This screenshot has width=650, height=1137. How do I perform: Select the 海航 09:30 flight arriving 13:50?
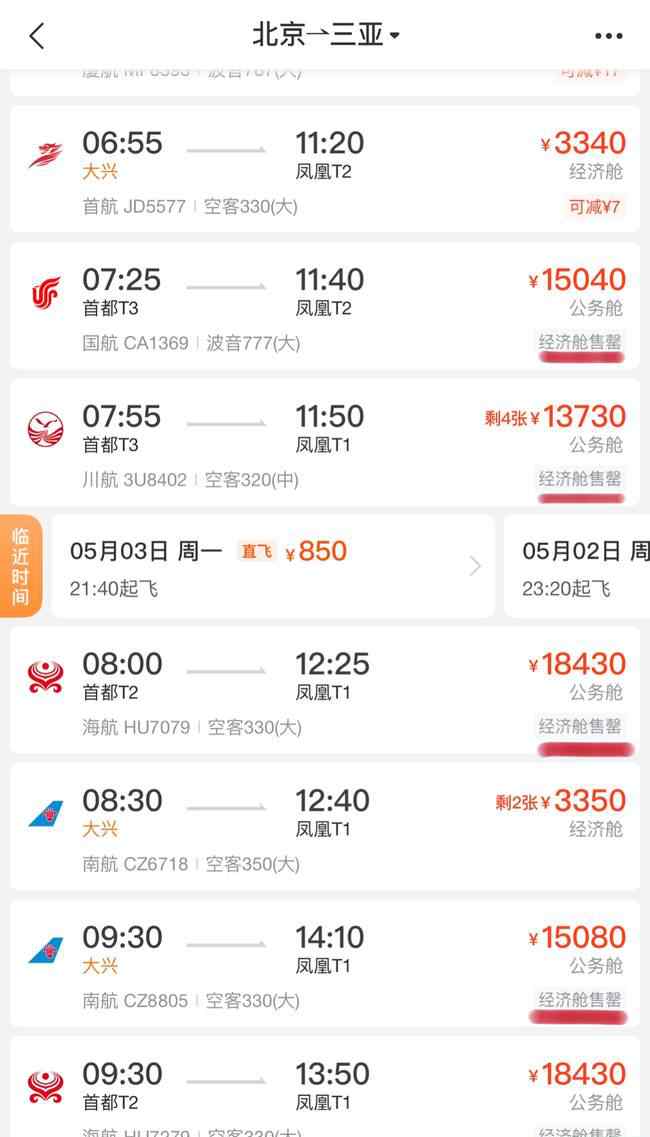click(325, 1088)
